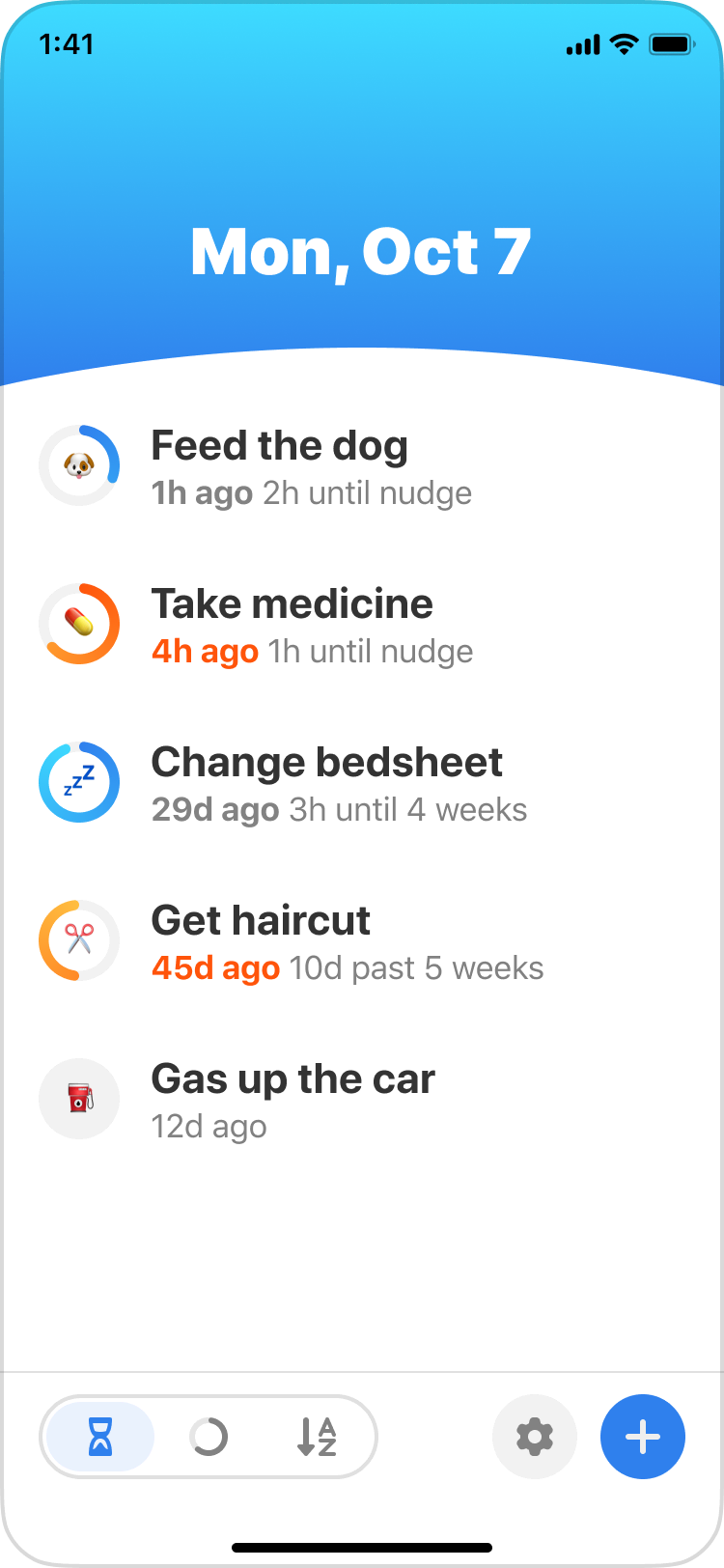Open the Gas up the car task
The height and width of the screenshot is (1568, 724).
pos(362,1100)
